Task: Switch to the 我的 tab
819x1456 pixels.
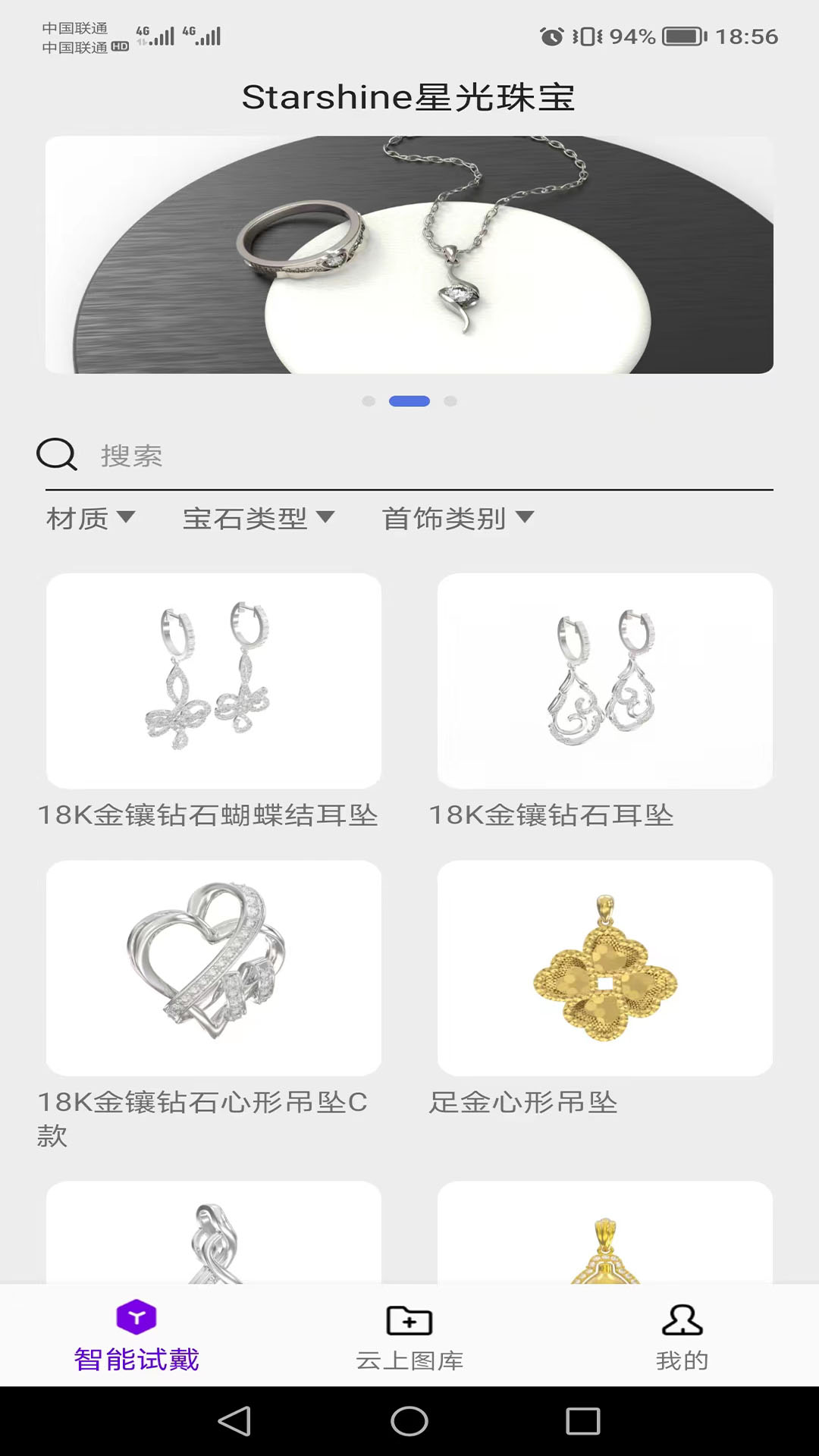Action: click(x=682, y=1336)
